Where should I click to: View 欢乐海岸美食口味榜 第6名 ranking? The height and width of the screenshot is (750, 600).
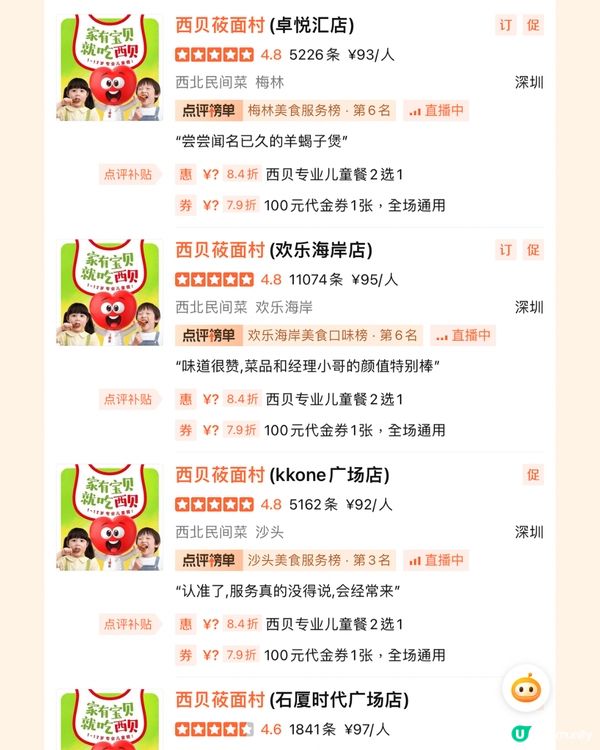point(331,335)
